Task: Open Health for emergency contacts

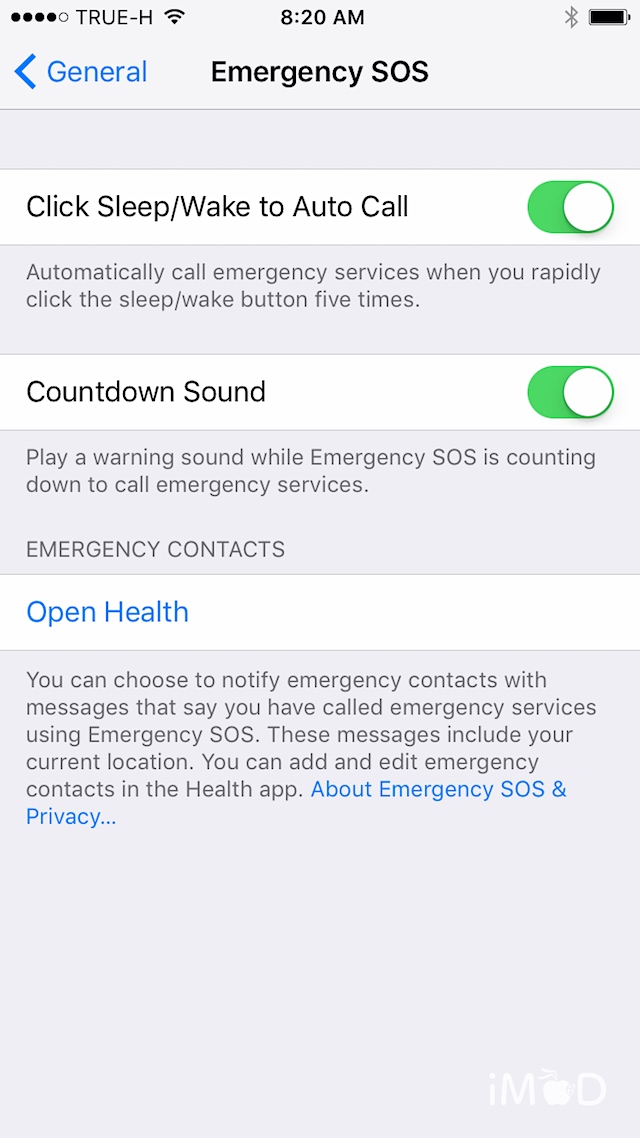Action: pos(108,612)
